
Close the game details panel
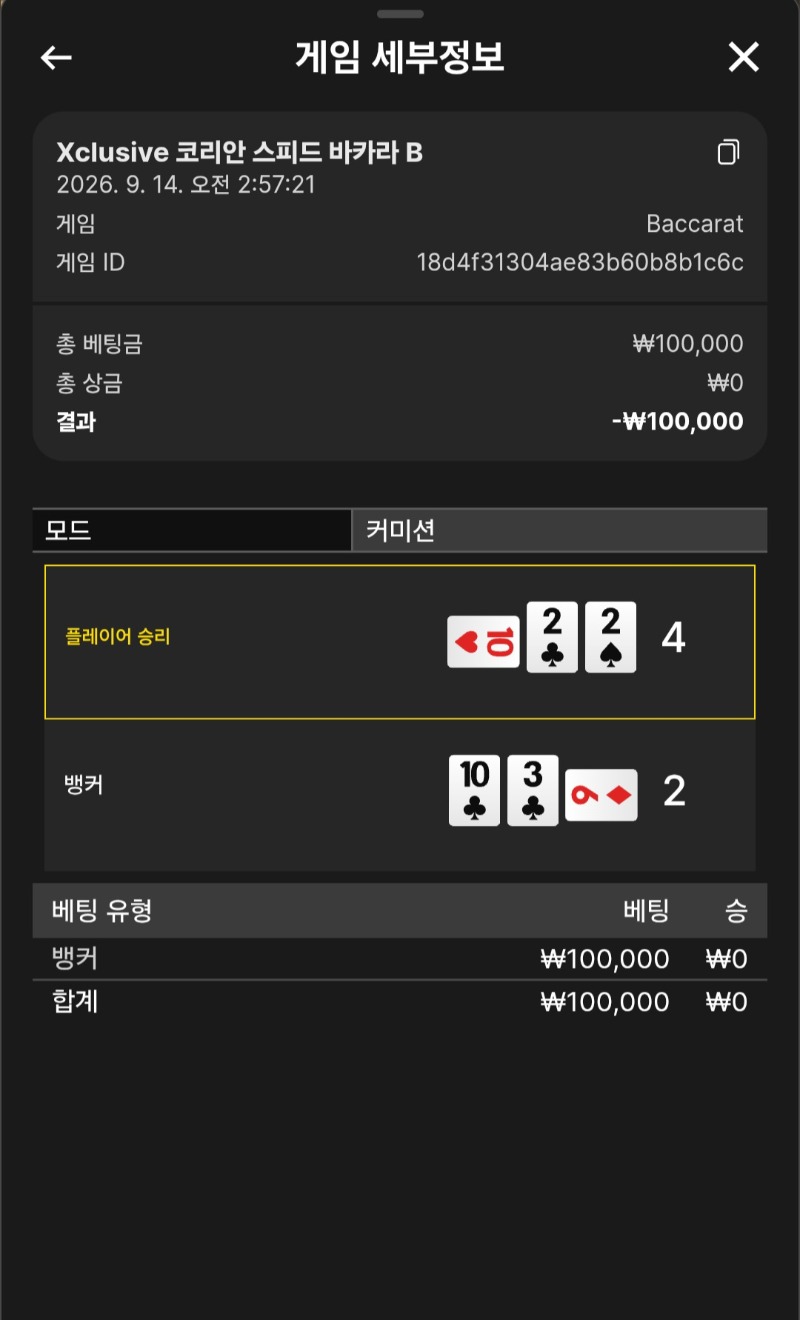[744, 58]
